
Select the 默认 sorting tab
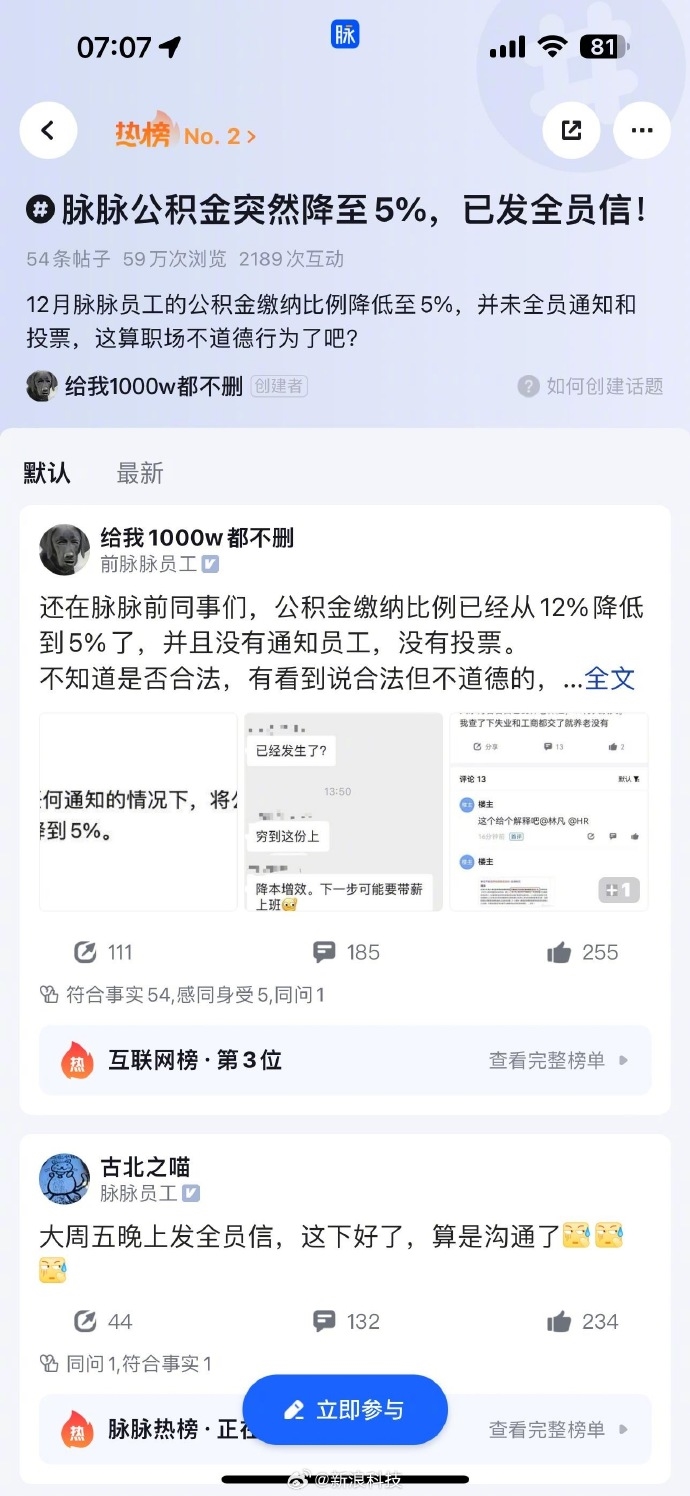47,473
